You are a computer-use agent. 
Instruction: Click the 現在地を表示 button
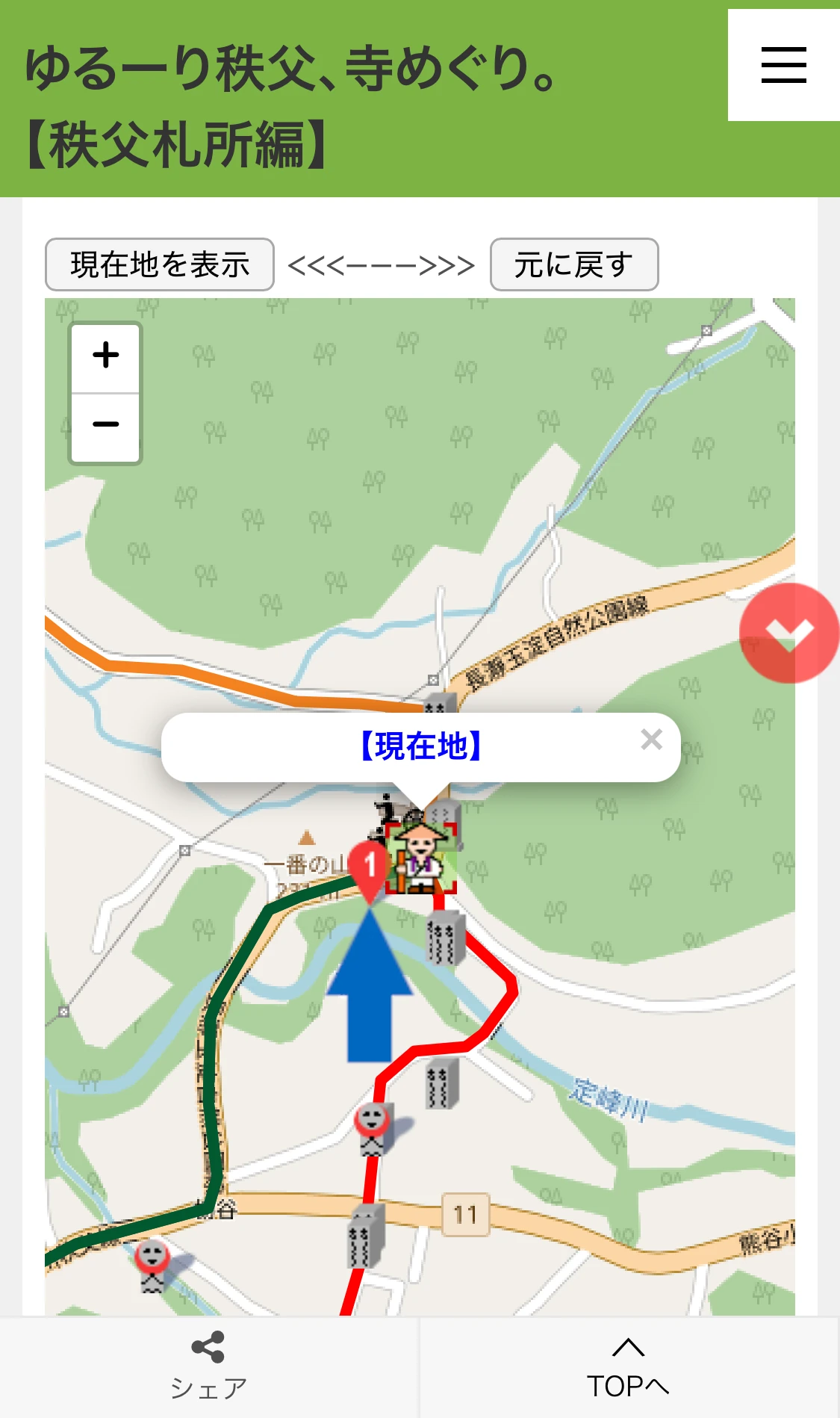pos(159,264)
